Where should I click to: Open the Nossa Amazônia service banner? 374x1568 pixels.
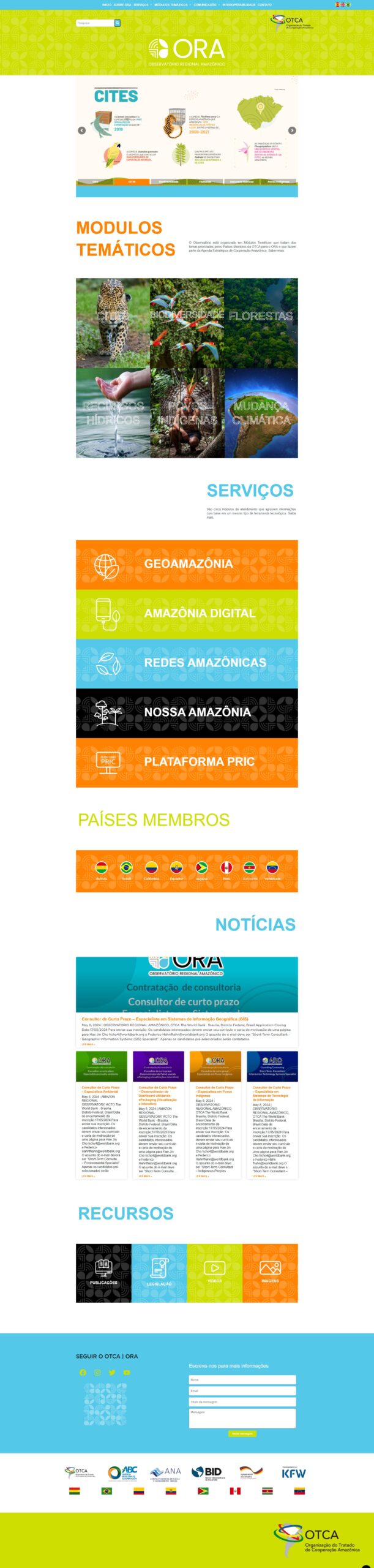pyautogui.click(x=187, y=712)
